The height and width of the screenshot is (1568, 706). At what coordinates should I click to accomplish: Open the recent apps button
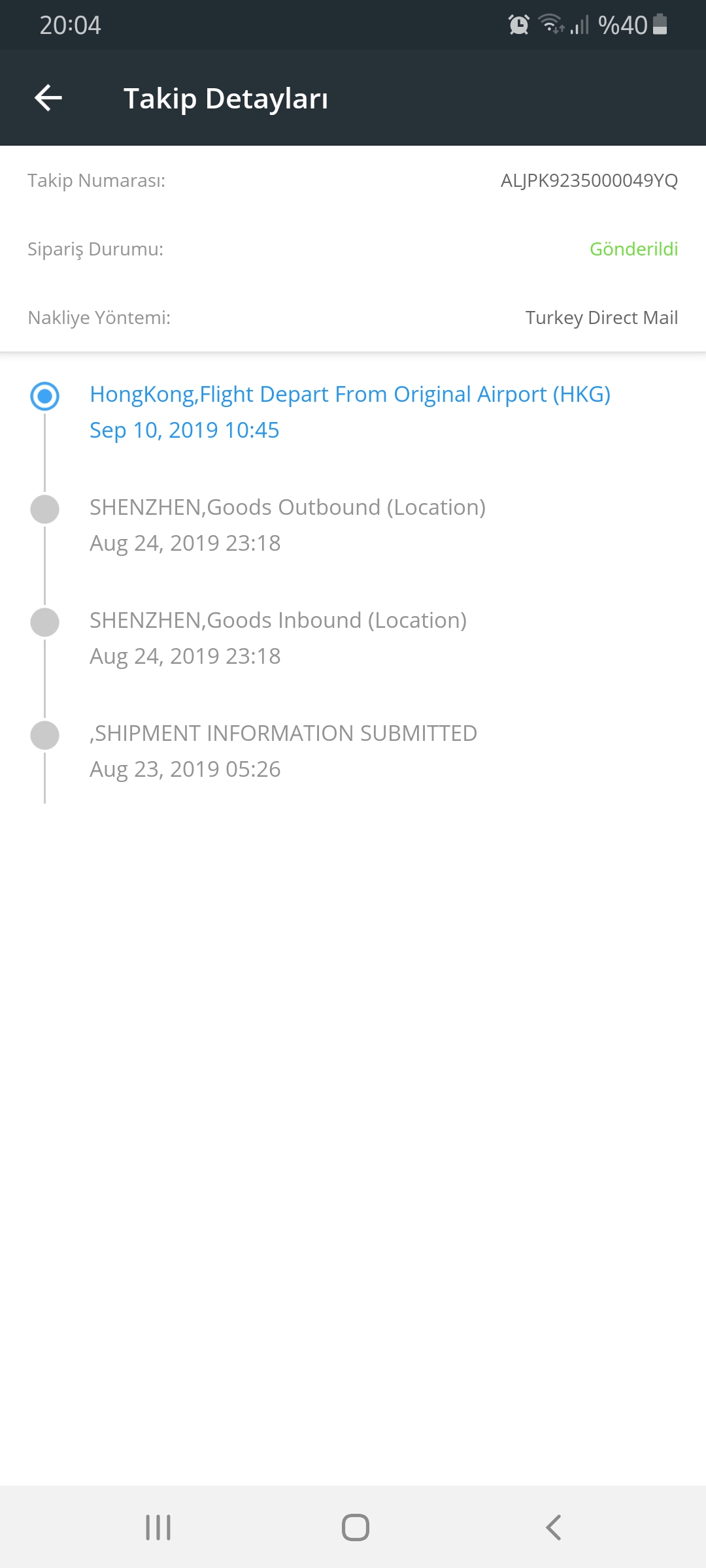click(158, 1527)
